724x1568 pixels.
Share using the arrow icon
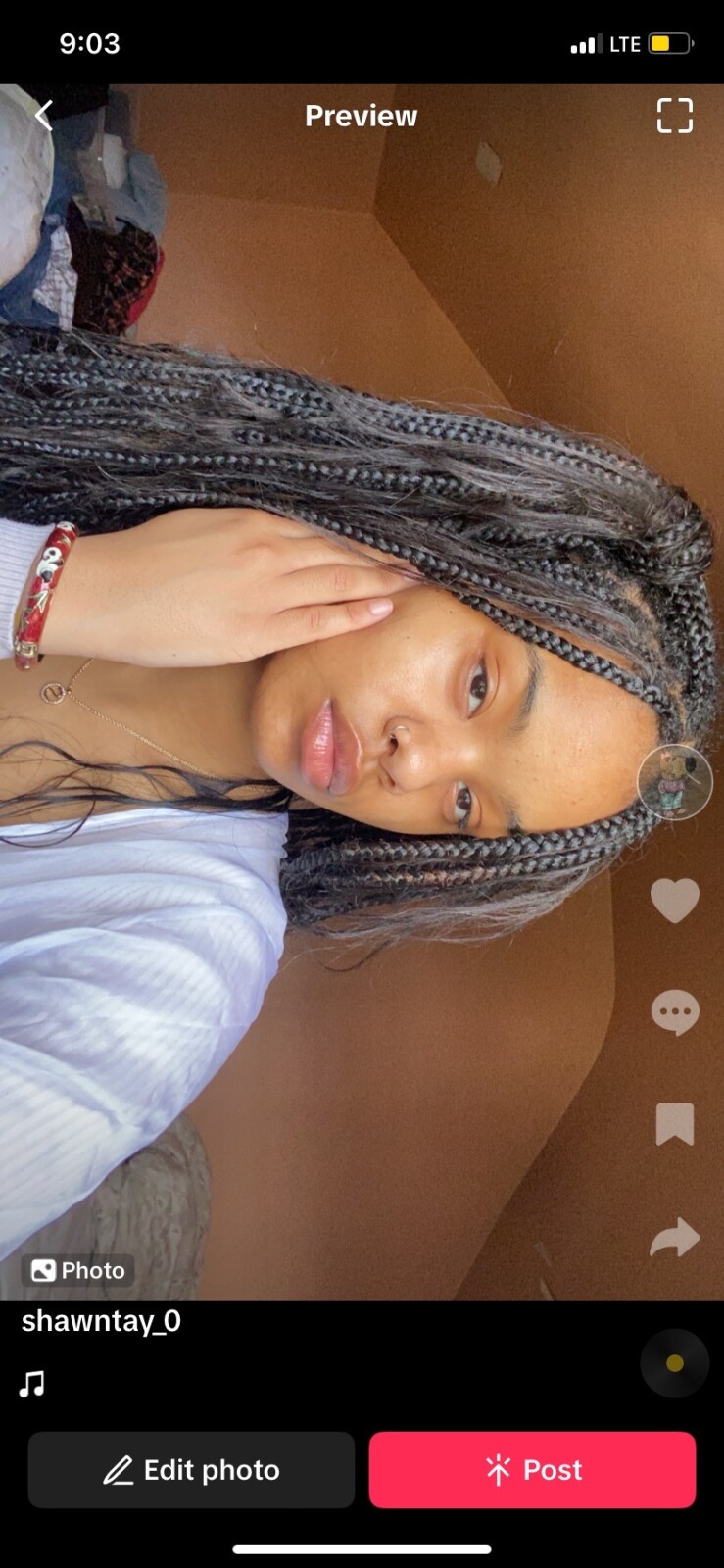coord(675,1238)
